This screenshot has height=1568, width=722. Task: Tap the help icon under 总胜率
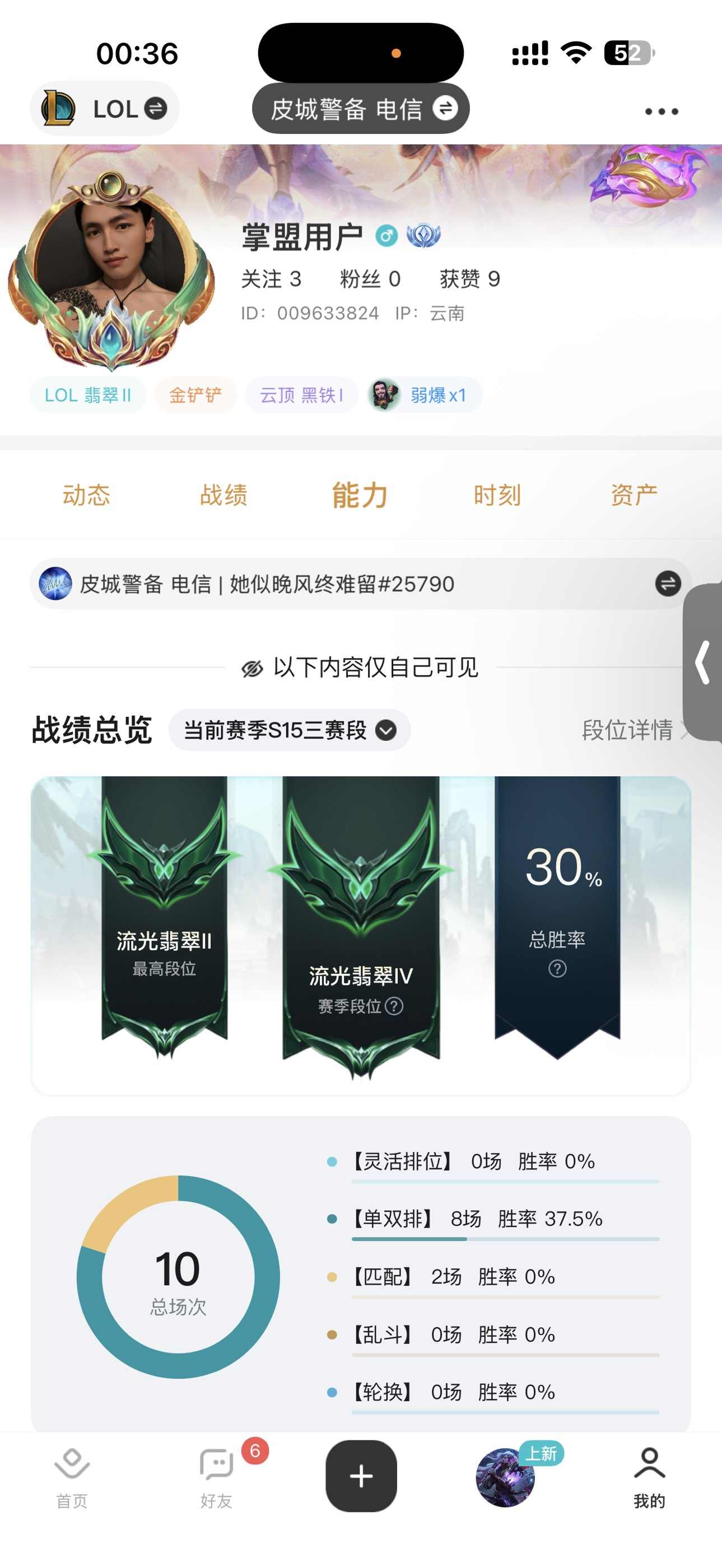click(557, 968)
